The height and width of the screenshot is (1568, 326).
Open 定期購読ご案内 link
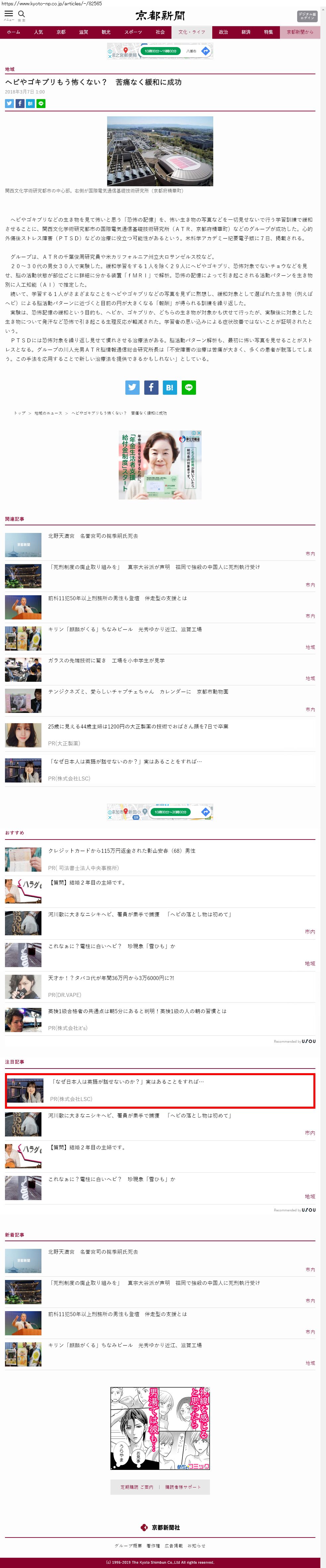[x=137, y=1487]
